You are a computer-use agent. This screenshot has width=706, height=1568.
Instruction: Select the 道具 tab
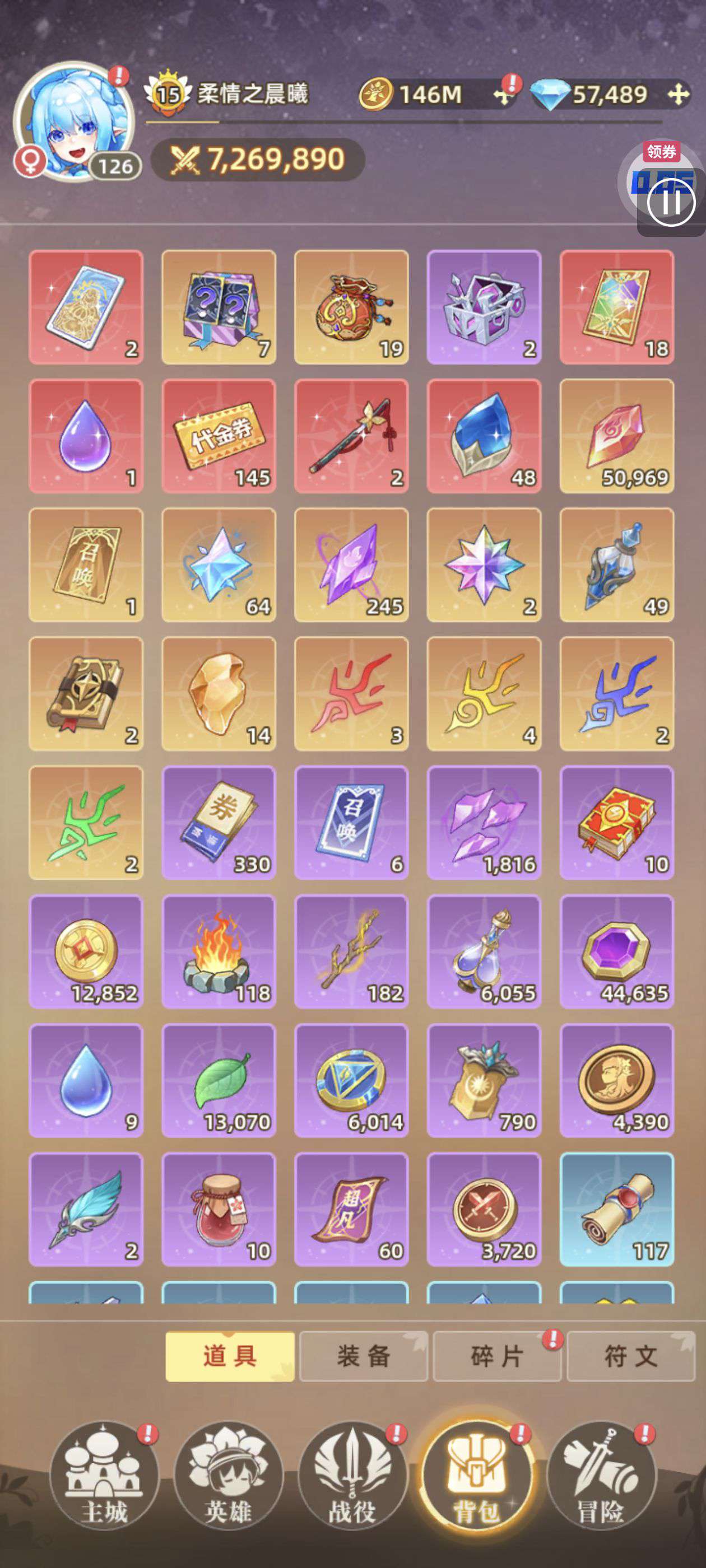coord(230,1357)
